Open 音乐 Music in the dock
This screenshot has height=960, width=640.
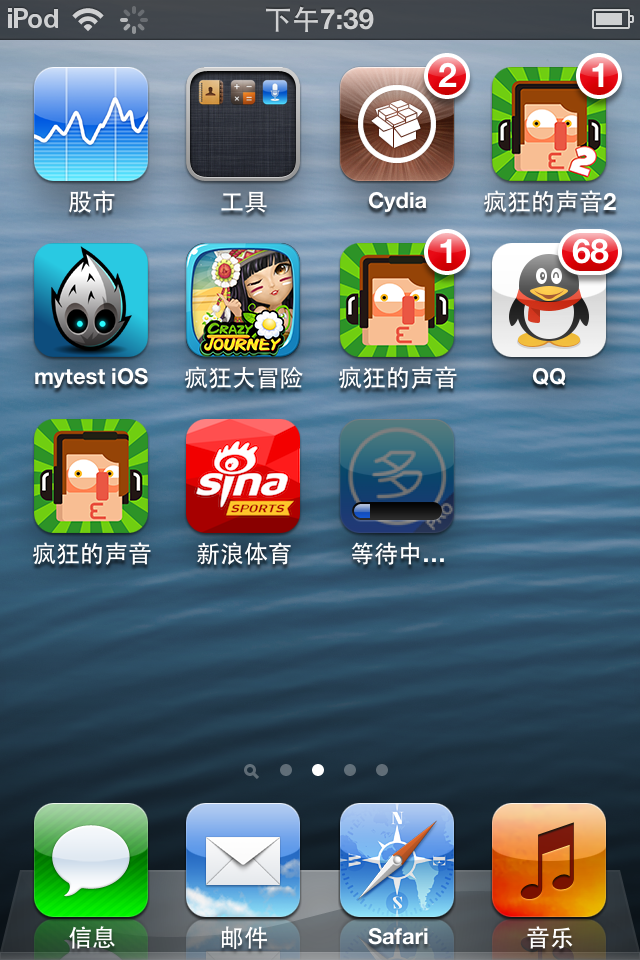pyautogui.click(x=548, y=861)
